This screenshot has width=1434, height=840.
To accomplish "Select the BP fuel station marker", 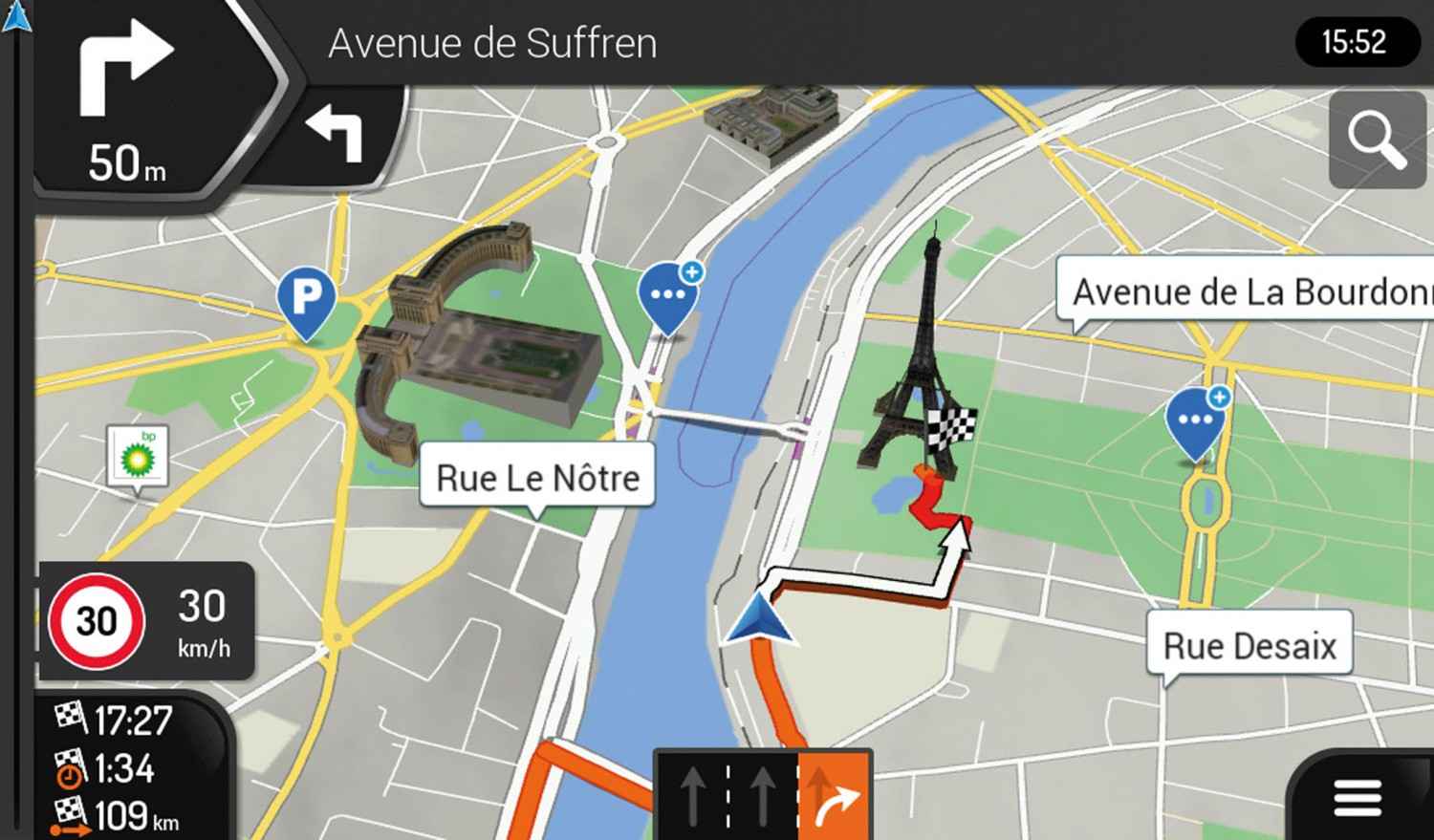I will click(x=139, y=458).
